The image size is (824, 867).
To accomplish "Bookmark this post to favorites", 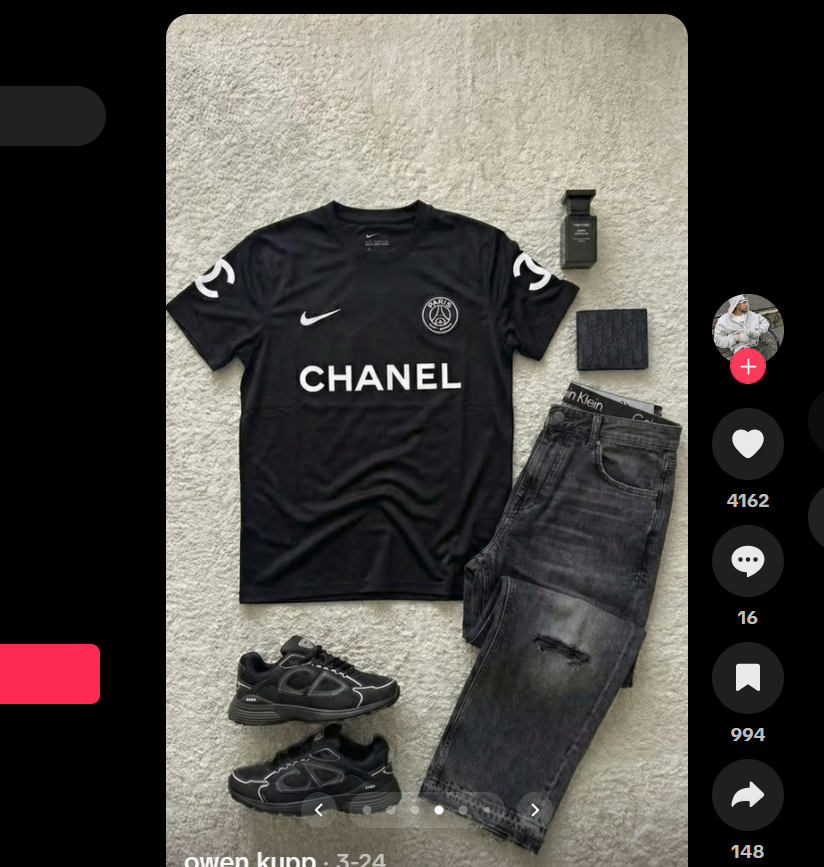I will [747, 678].
